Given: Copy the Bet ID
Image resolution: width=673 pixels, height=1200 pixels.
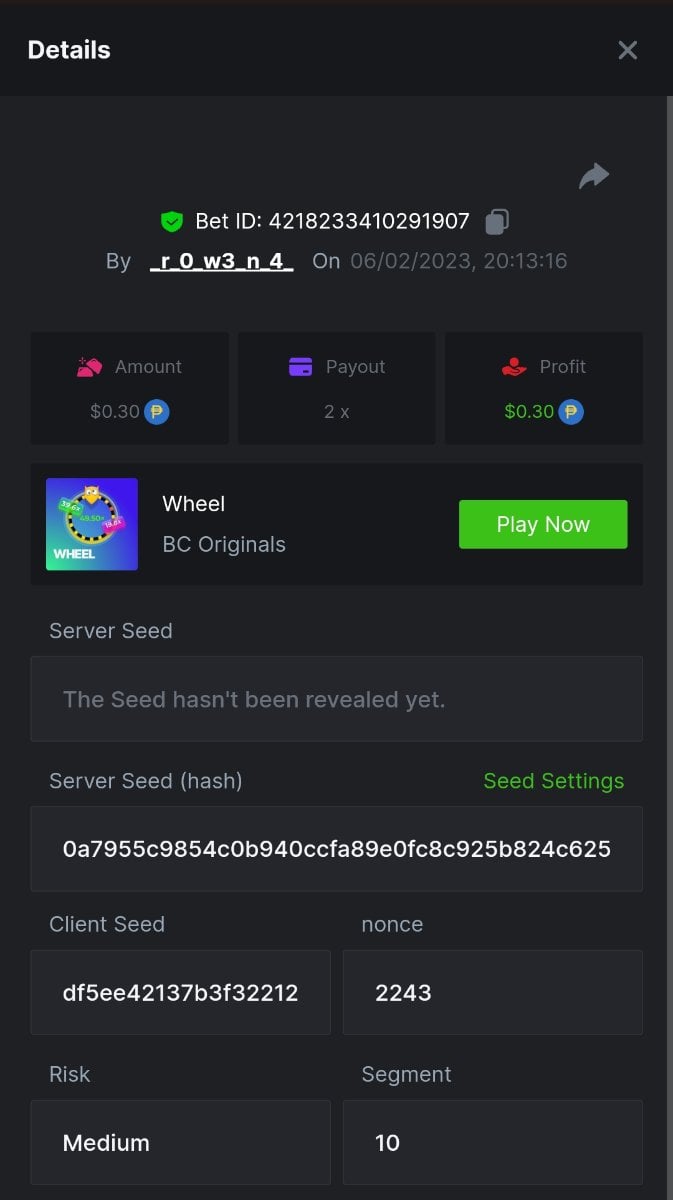Looking at the screenshot, I should point(497,221).
